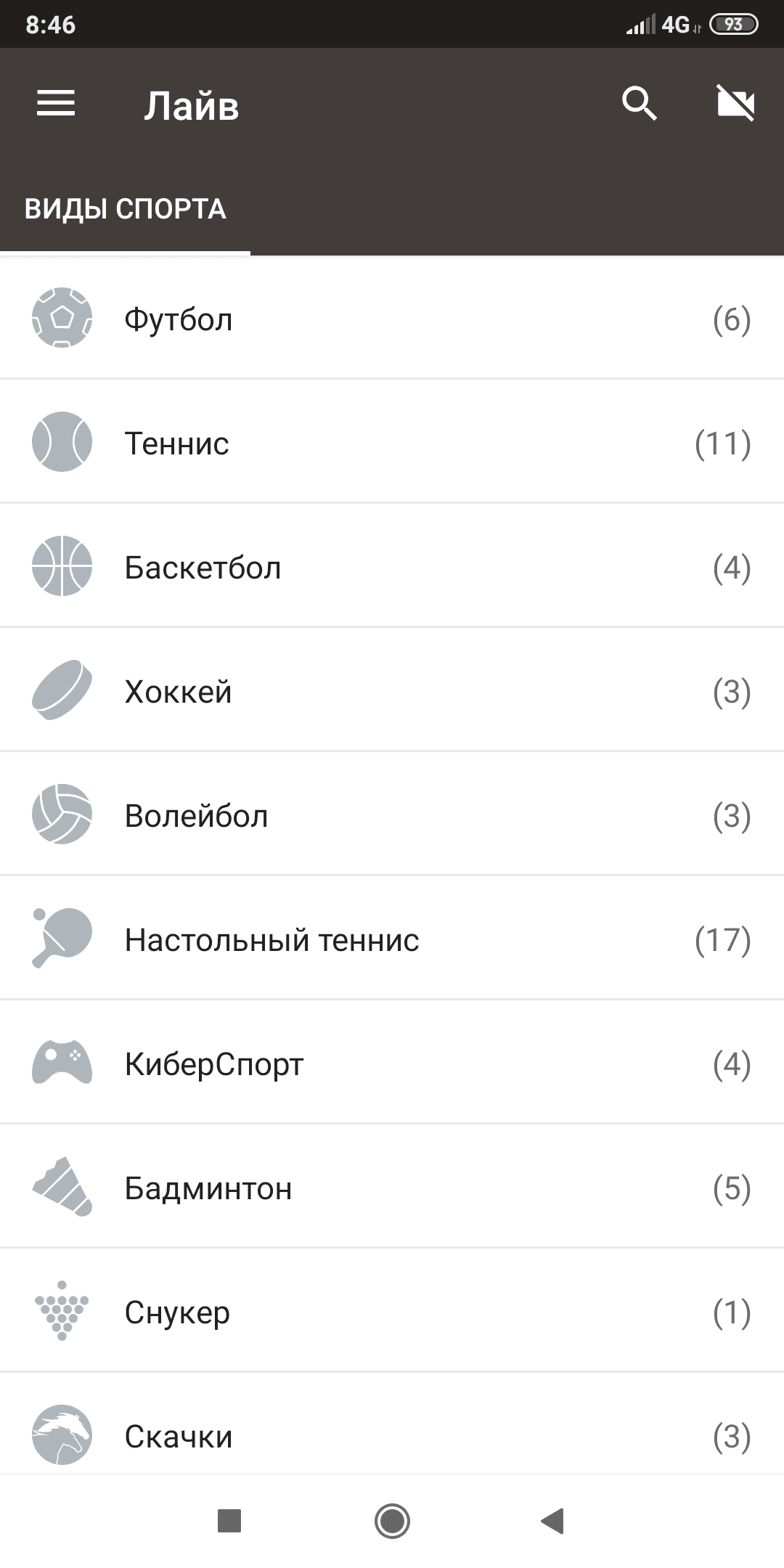Open Футбол live events

click(392, 319)
